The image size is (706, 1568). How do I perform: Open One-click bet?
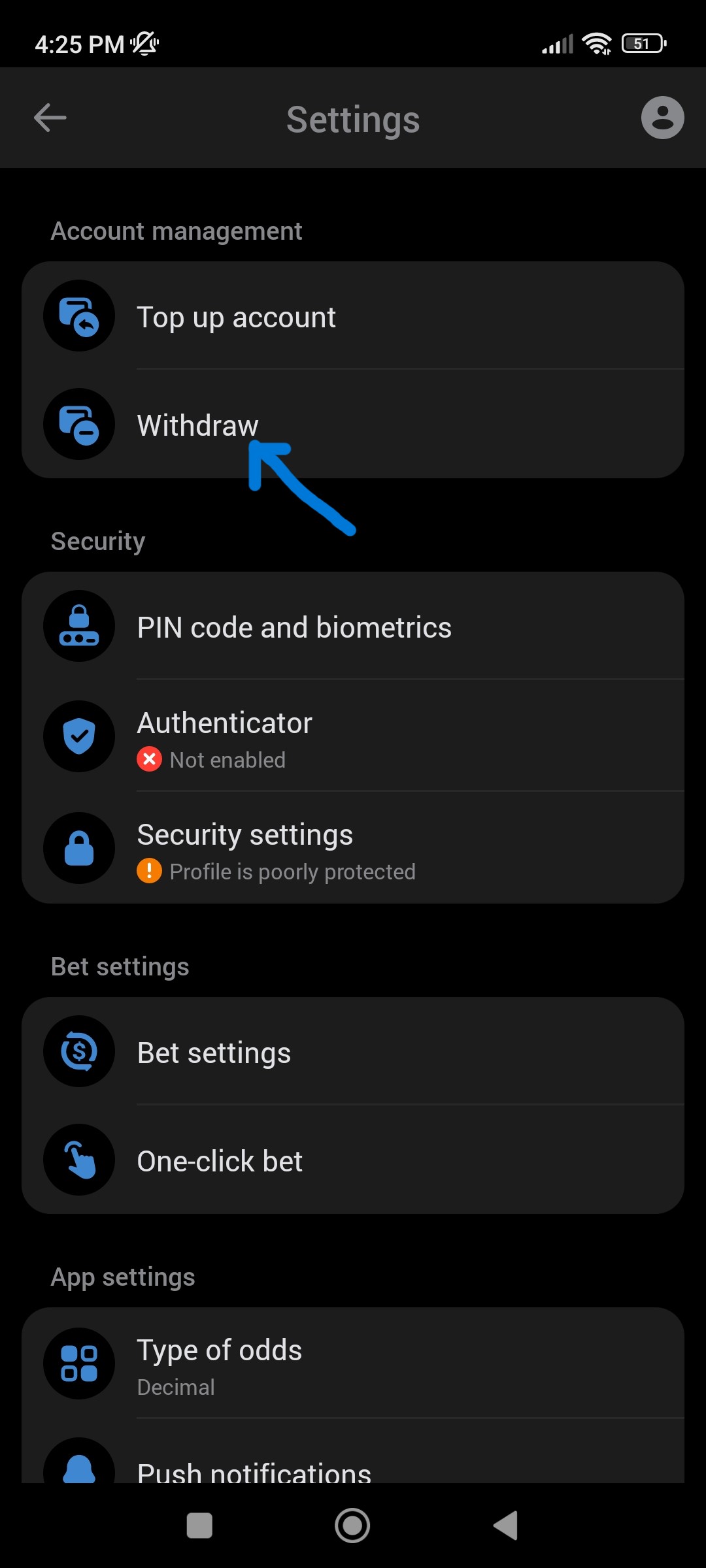click(x=353, y=1161)
